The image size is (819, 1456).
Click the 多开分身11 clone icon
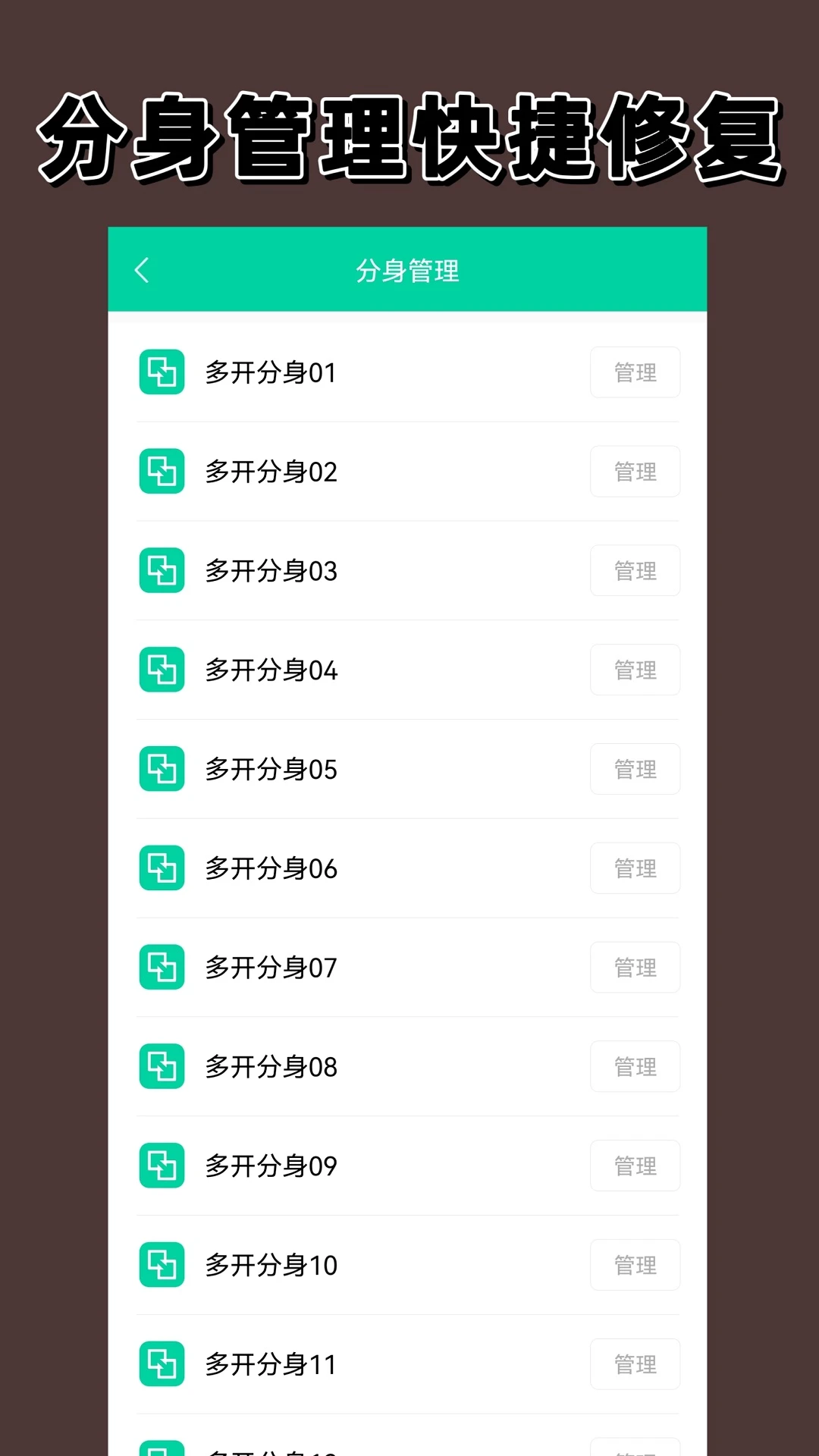(x=162, y=1364)
